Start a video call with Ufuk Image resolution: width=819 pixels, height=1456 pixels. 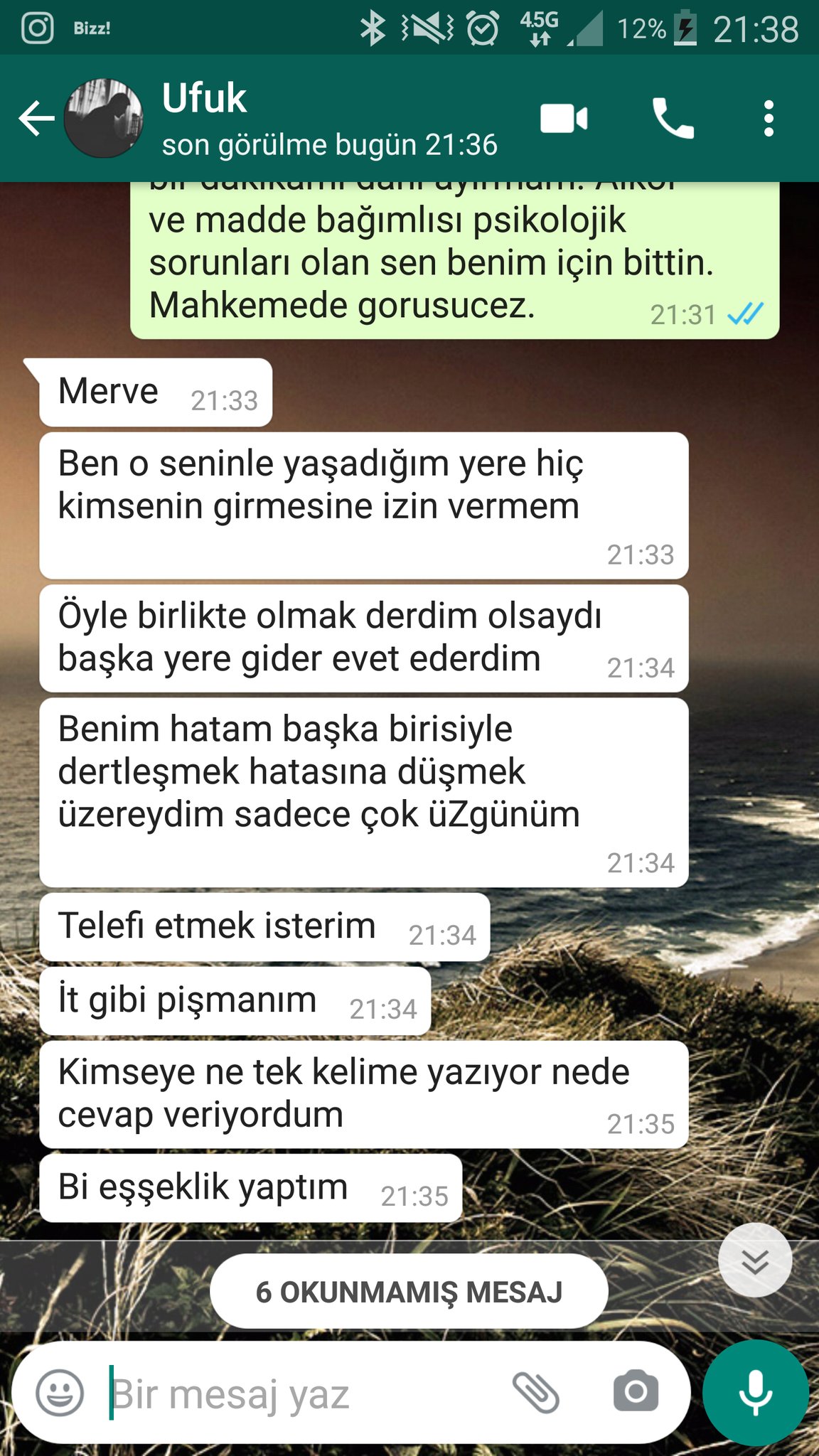click(564, 118)
